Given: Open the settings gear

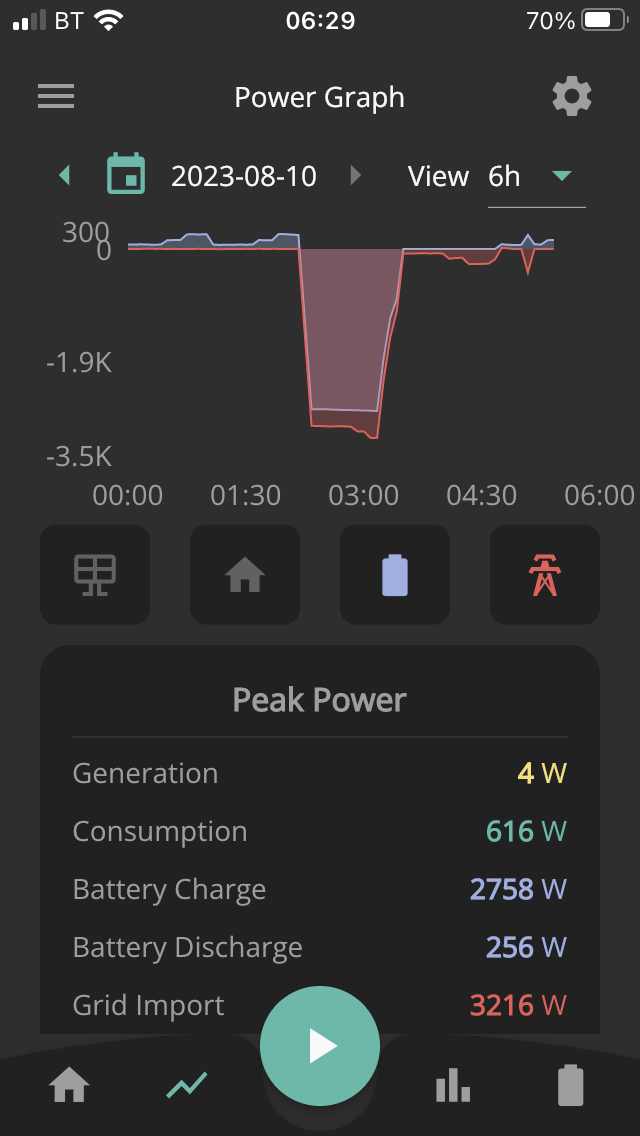Looking at the screenshot, I should pyautogui.click(x=572, y=96).
